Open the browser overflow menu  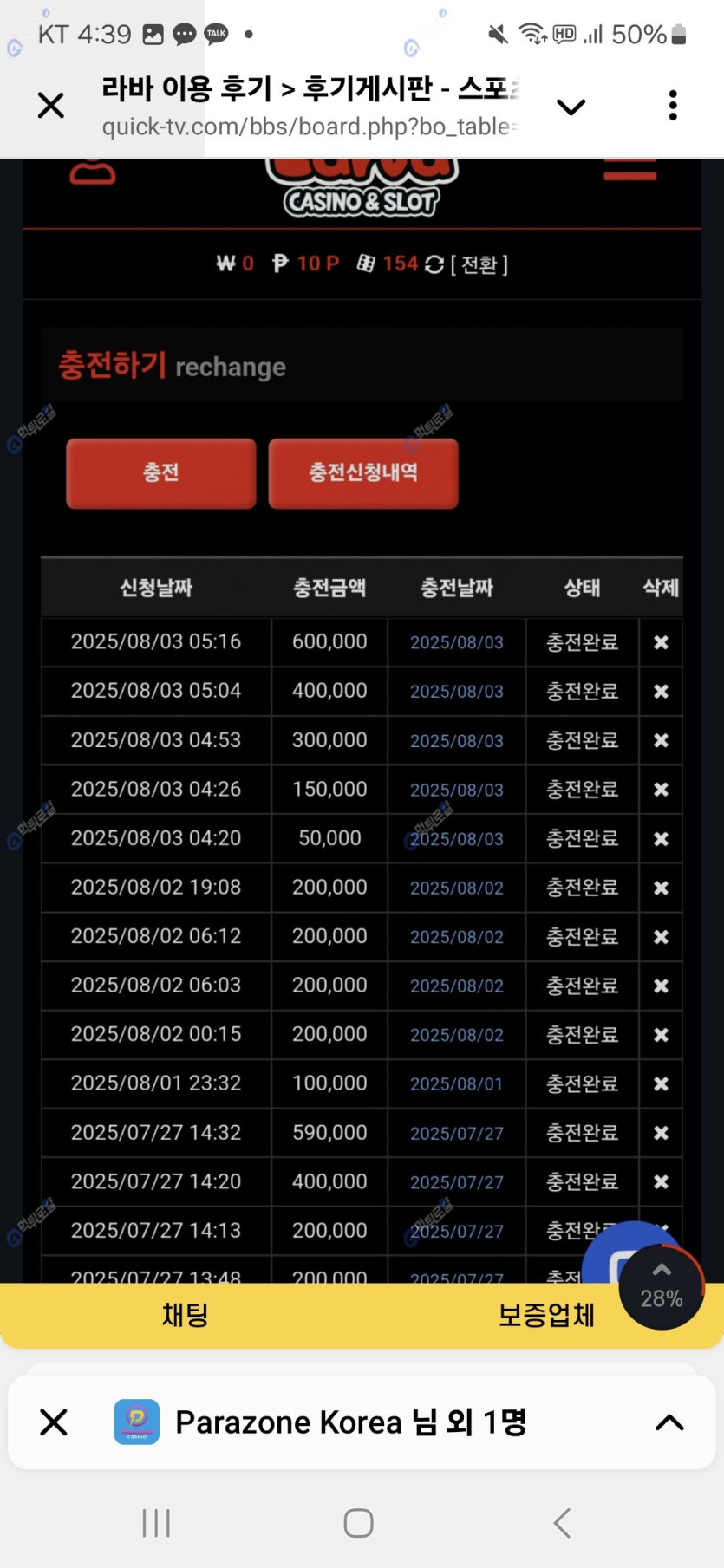(x=673, y=106)
